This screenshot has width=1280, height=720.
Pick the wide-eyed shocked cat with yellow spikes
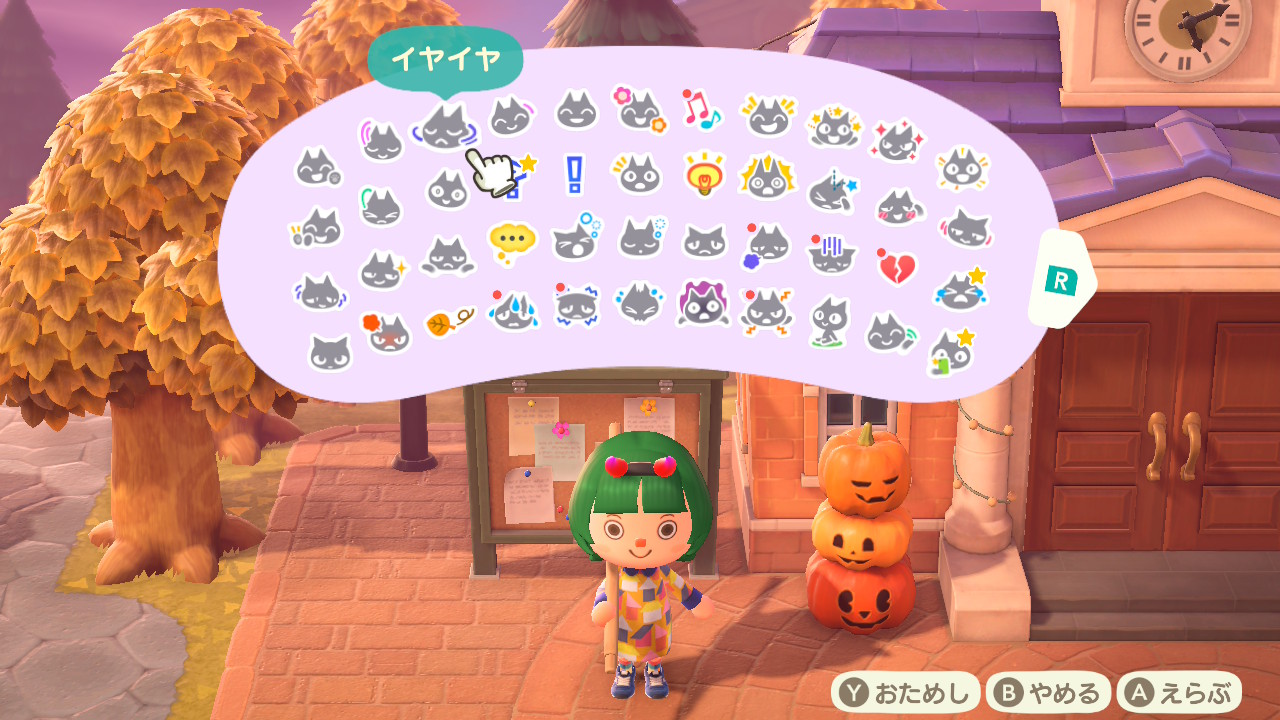click(767, 177)
